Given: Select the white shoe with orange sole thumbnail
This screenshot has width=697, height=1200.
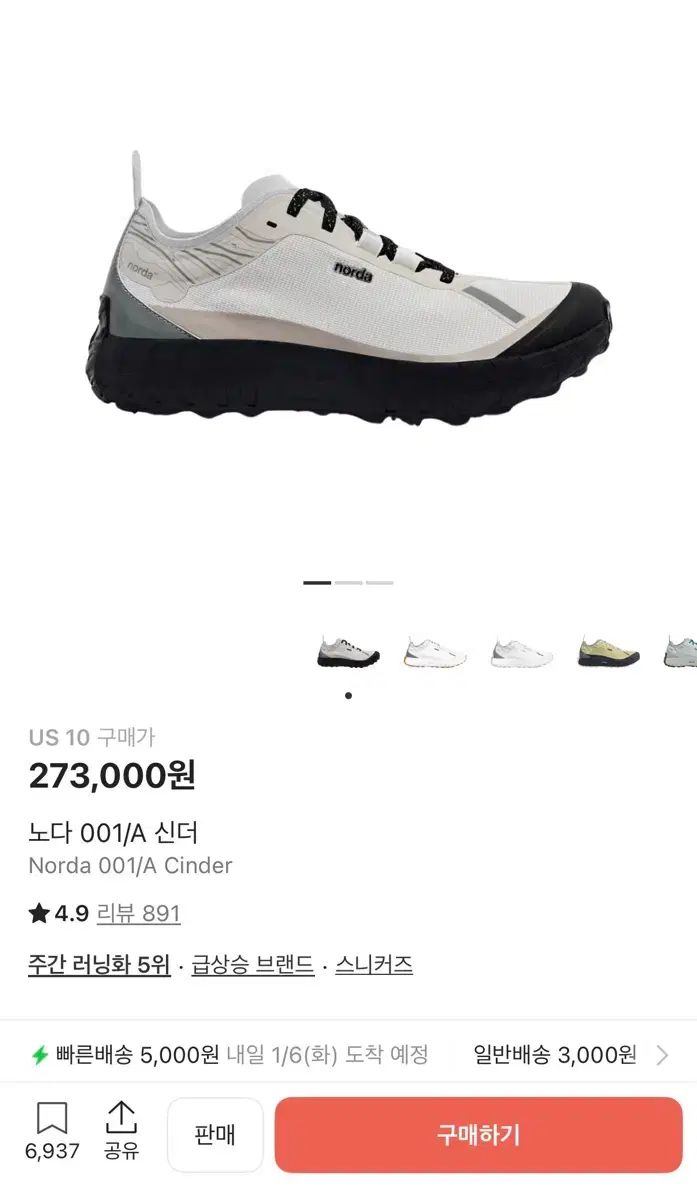Looking at the screenshot, I should pyautogui.click(x=435, y=652).
